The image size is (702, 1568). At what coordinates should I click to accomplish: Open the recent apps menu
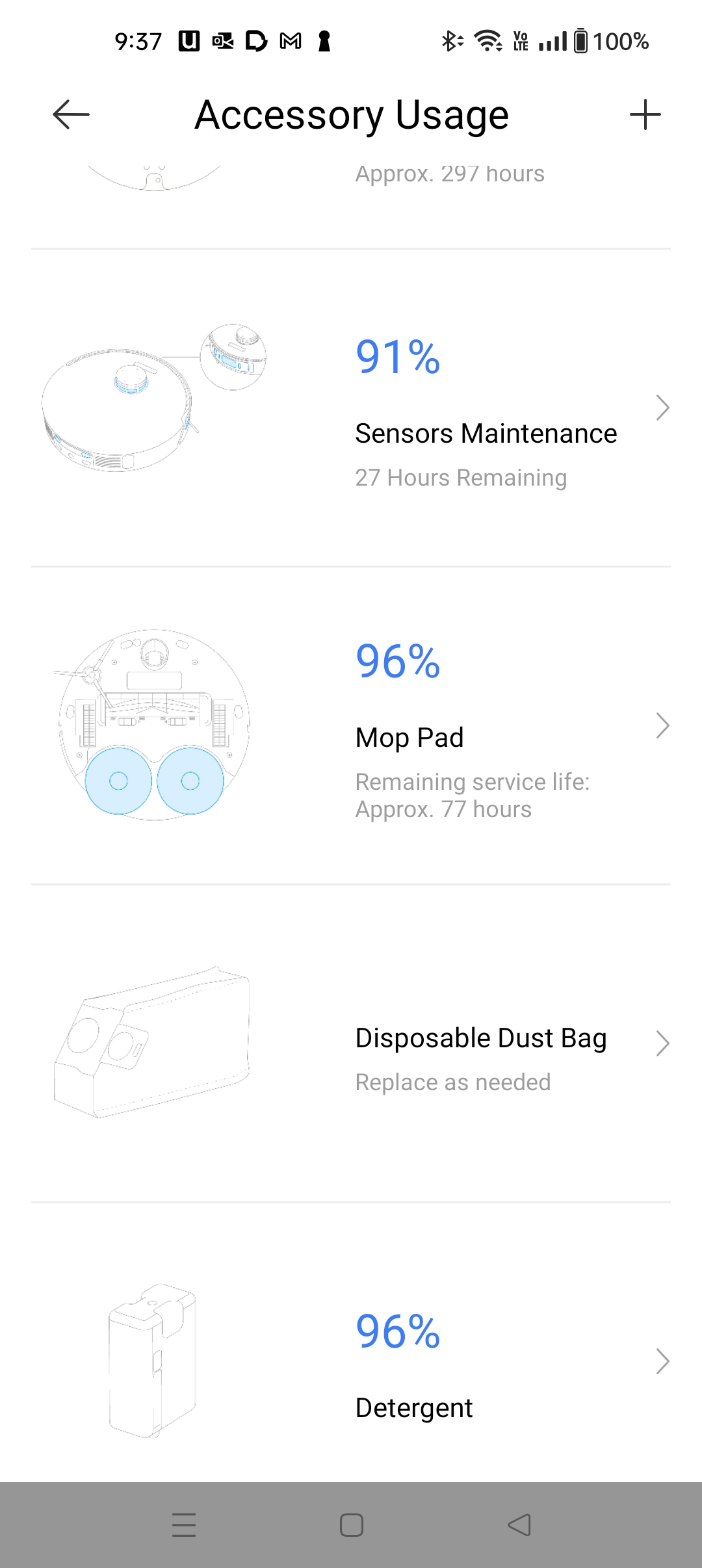[184, 1525]
